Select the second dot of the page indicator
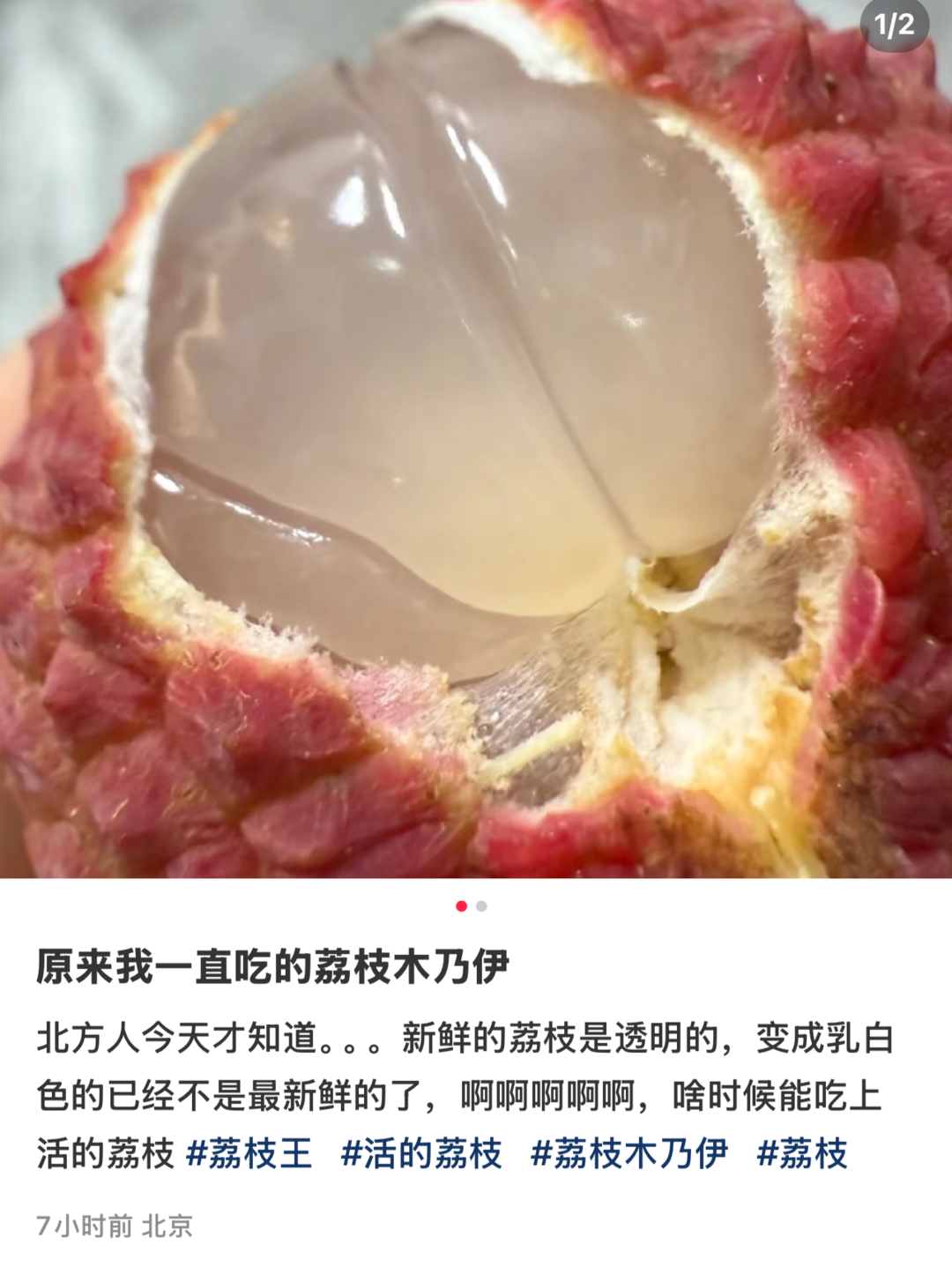 (x=481, y=906)
